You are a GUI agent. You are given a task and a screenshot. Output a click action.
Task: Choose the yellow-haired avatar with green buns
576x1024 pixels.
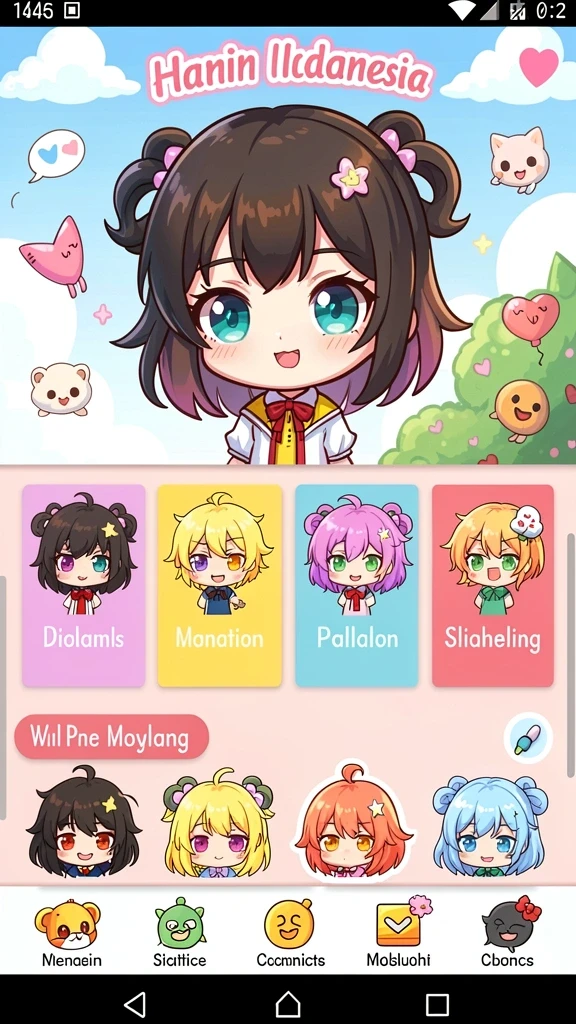[219, 823]
